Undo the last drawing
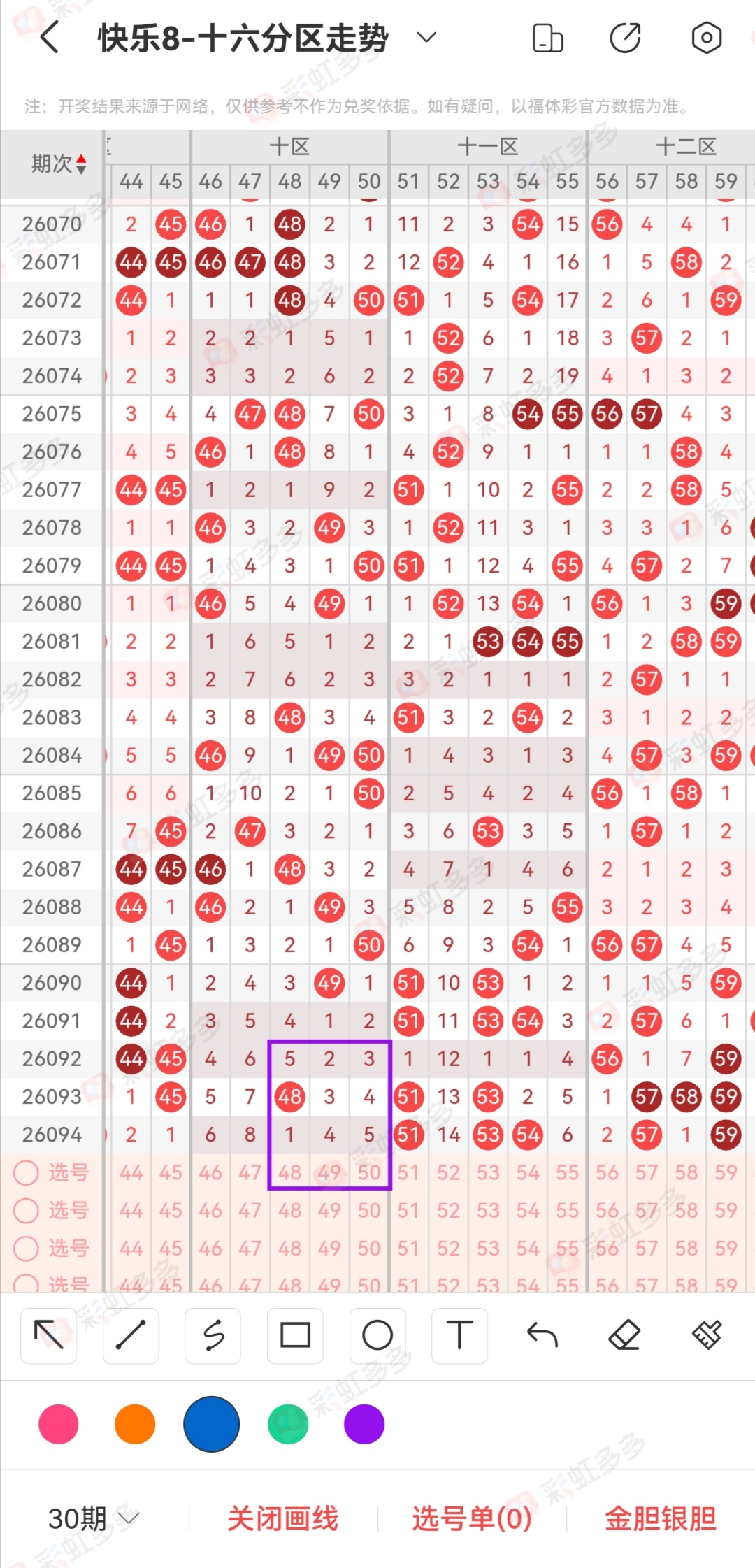 (x=542, y=1335)
